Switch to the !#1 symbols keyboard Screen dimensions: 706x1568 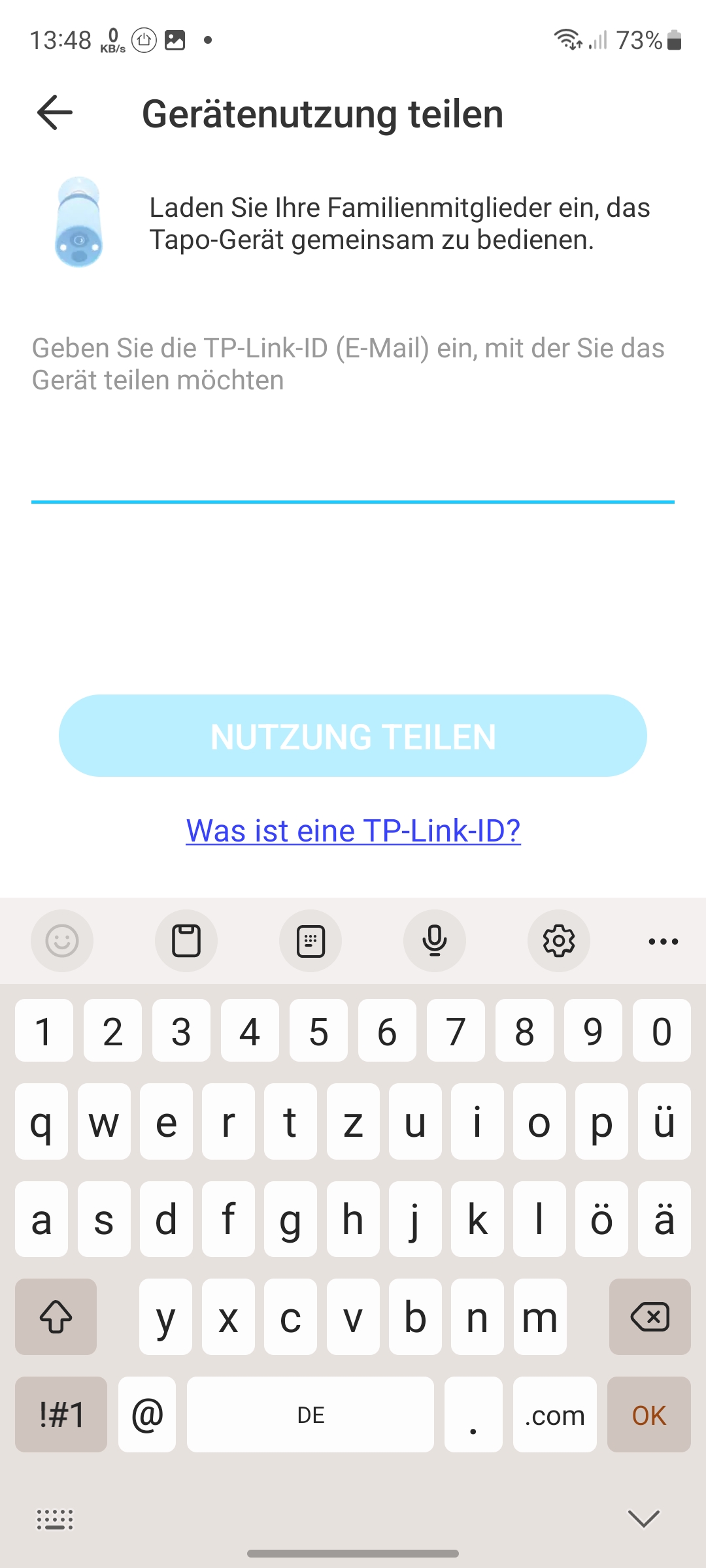61,1414
